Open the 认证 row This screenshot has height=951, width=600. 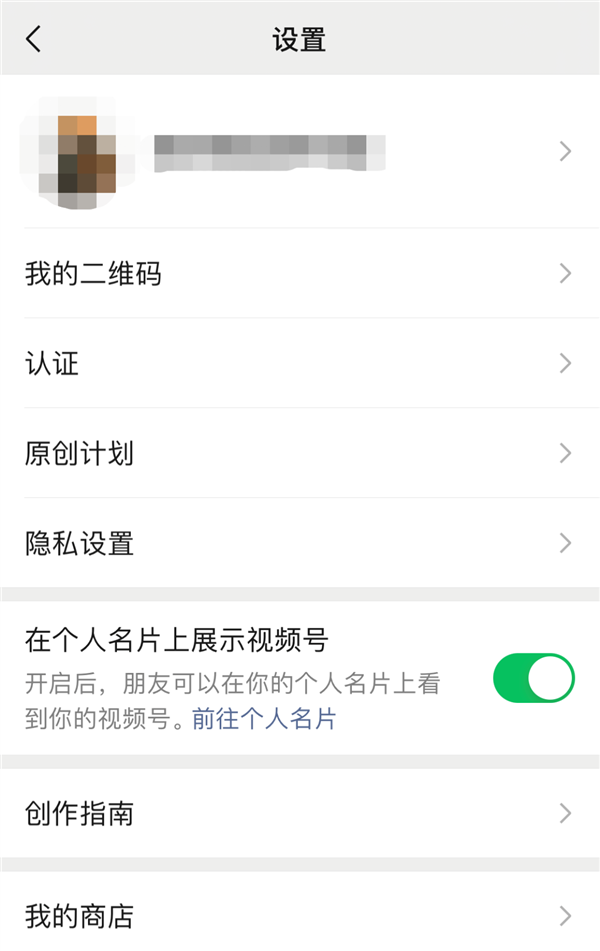pyautogui.click(x=300, y=363)
